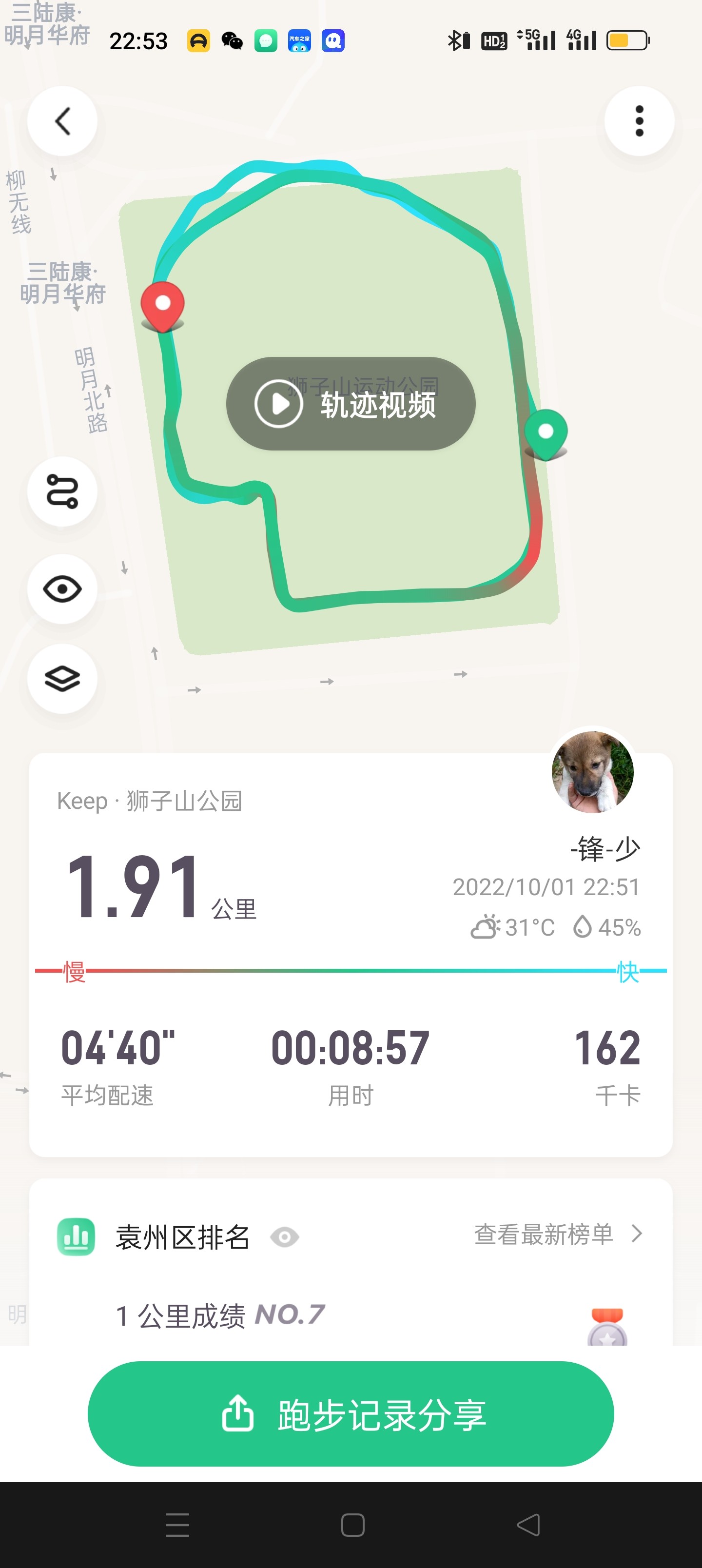Go back using the top-left arrow
Screen dimensions: 702x1568
(x=62, y=120)
